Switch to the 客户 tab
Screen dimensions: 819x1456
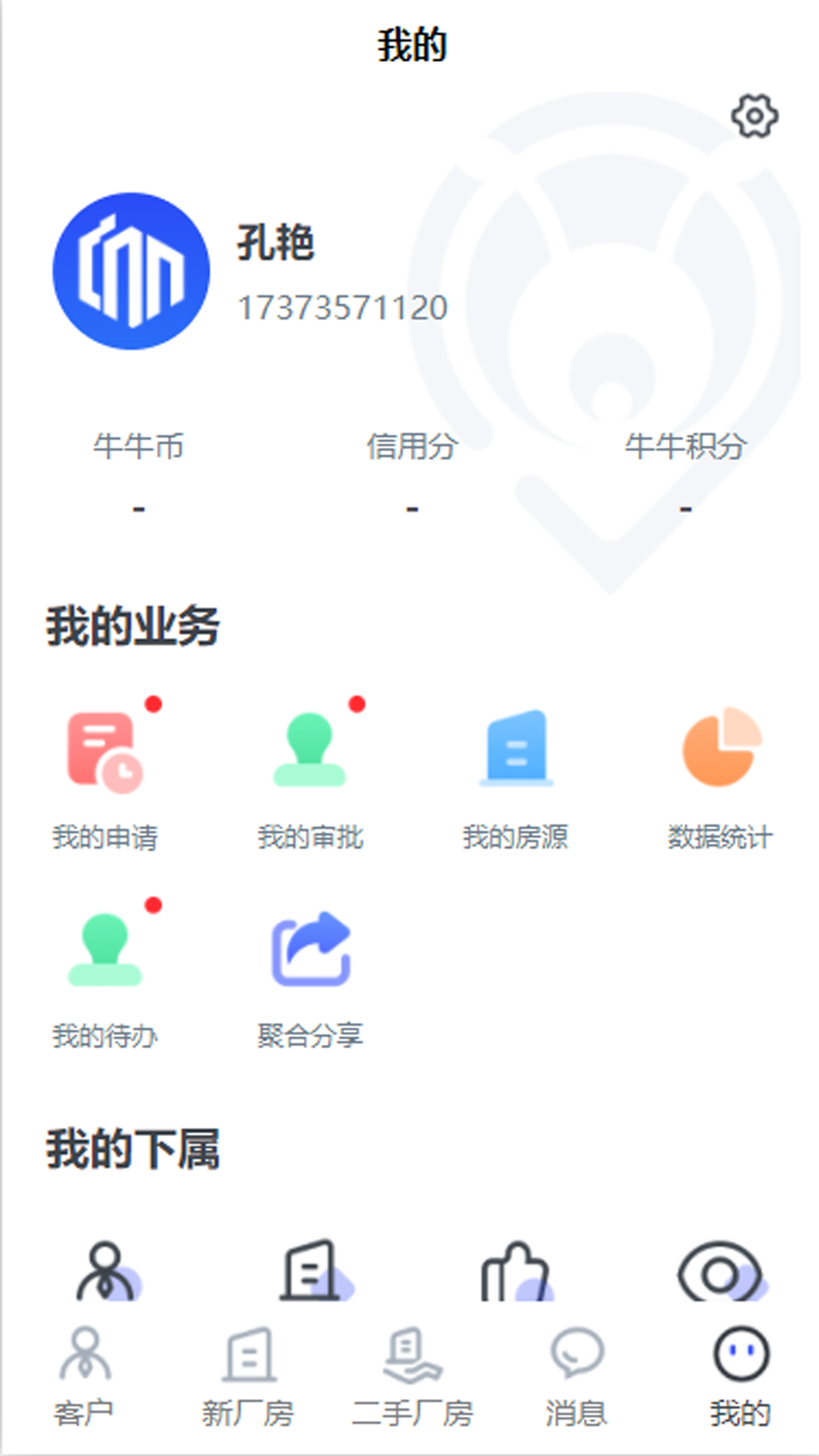point(84,1376)
